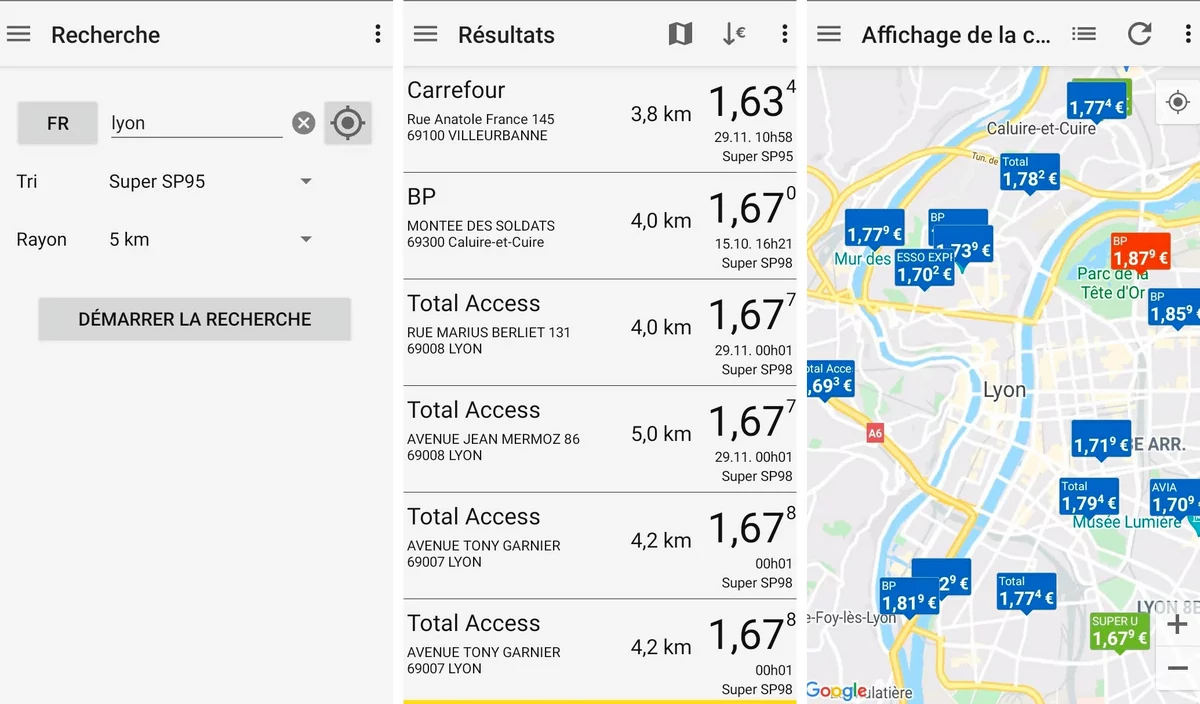Open overflow menu on Recherche screen
Viewport: 1200px width, 704px height.
click(377, 34)
